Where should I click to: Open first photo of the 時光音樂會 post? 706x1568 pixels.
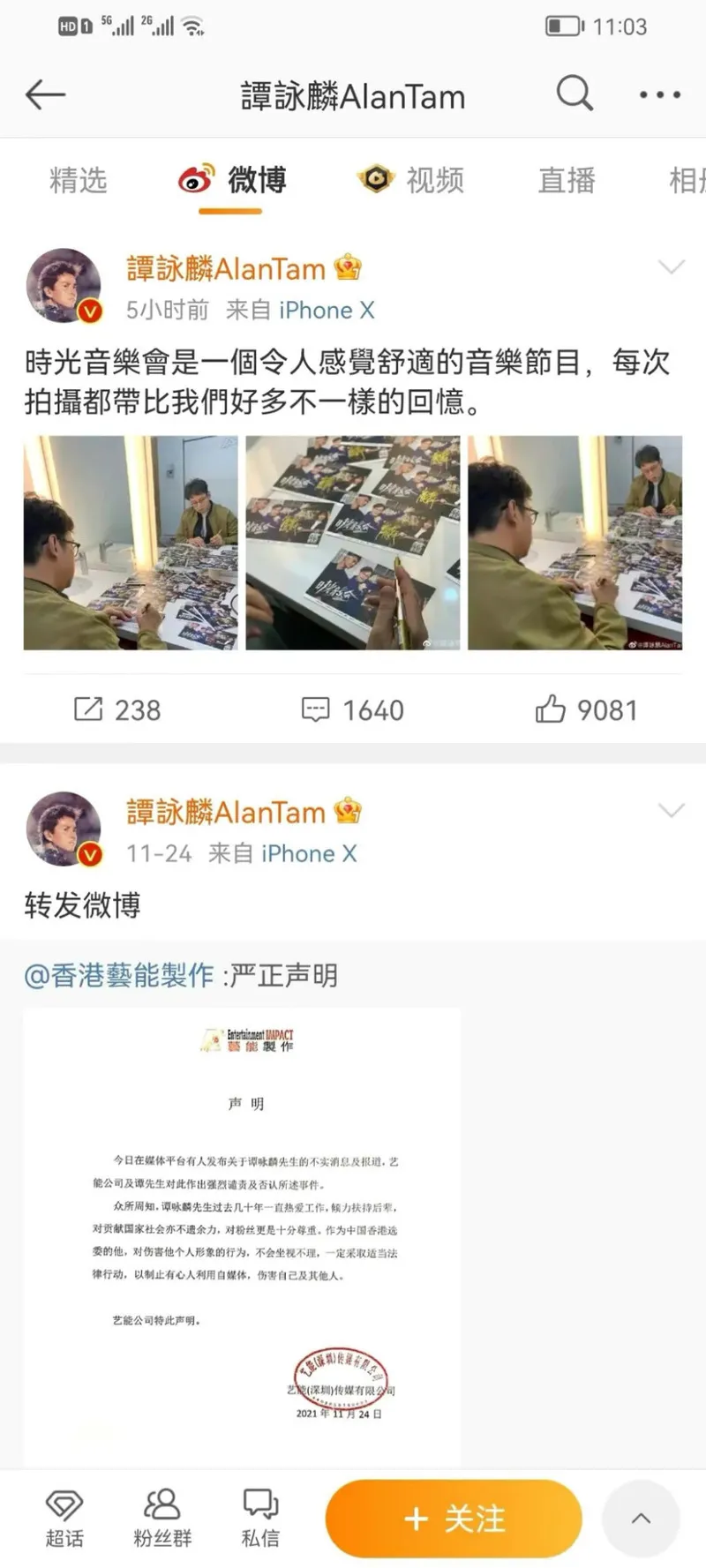(131, 543)
